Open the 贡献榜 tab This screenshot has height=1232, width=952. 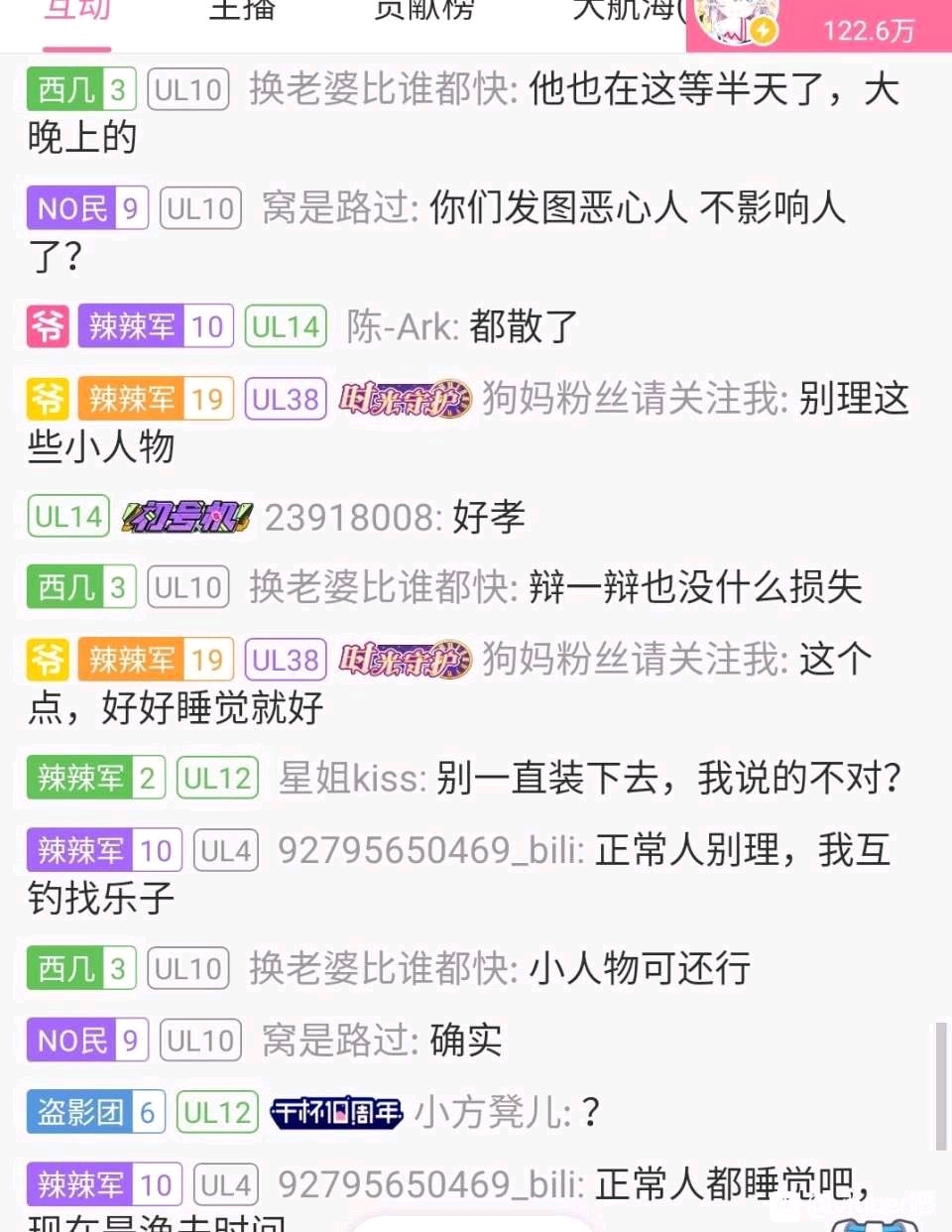[x=424, y=12]
